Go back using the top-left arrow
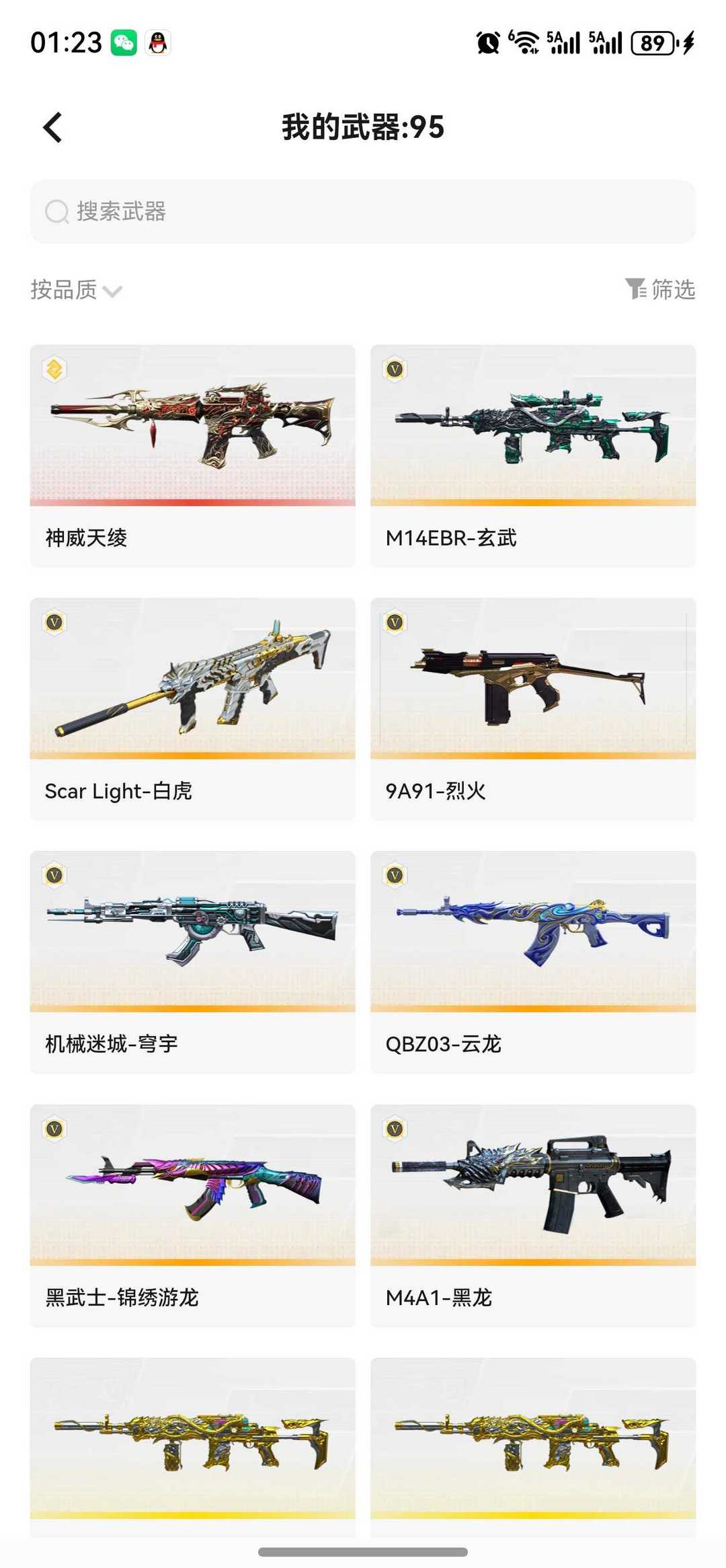726x1568 pixels. (52, 127)
